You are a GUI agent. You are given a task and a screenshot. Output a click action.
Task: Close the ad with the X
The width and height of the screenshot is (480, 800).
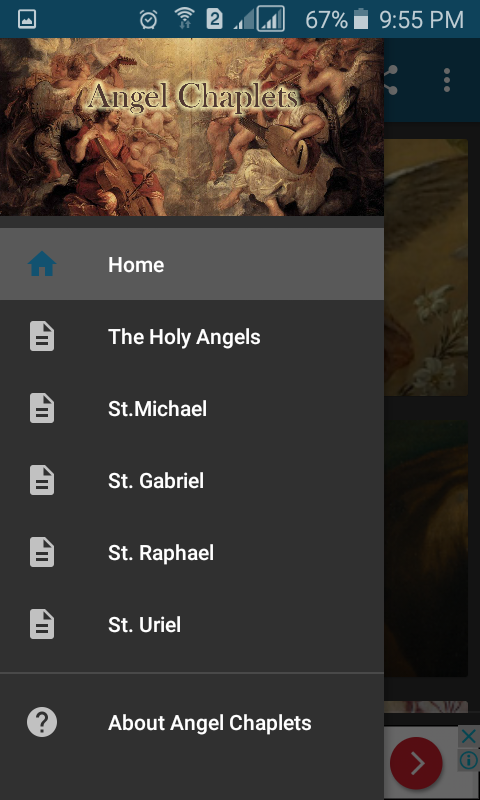click(x=468, y=737)
